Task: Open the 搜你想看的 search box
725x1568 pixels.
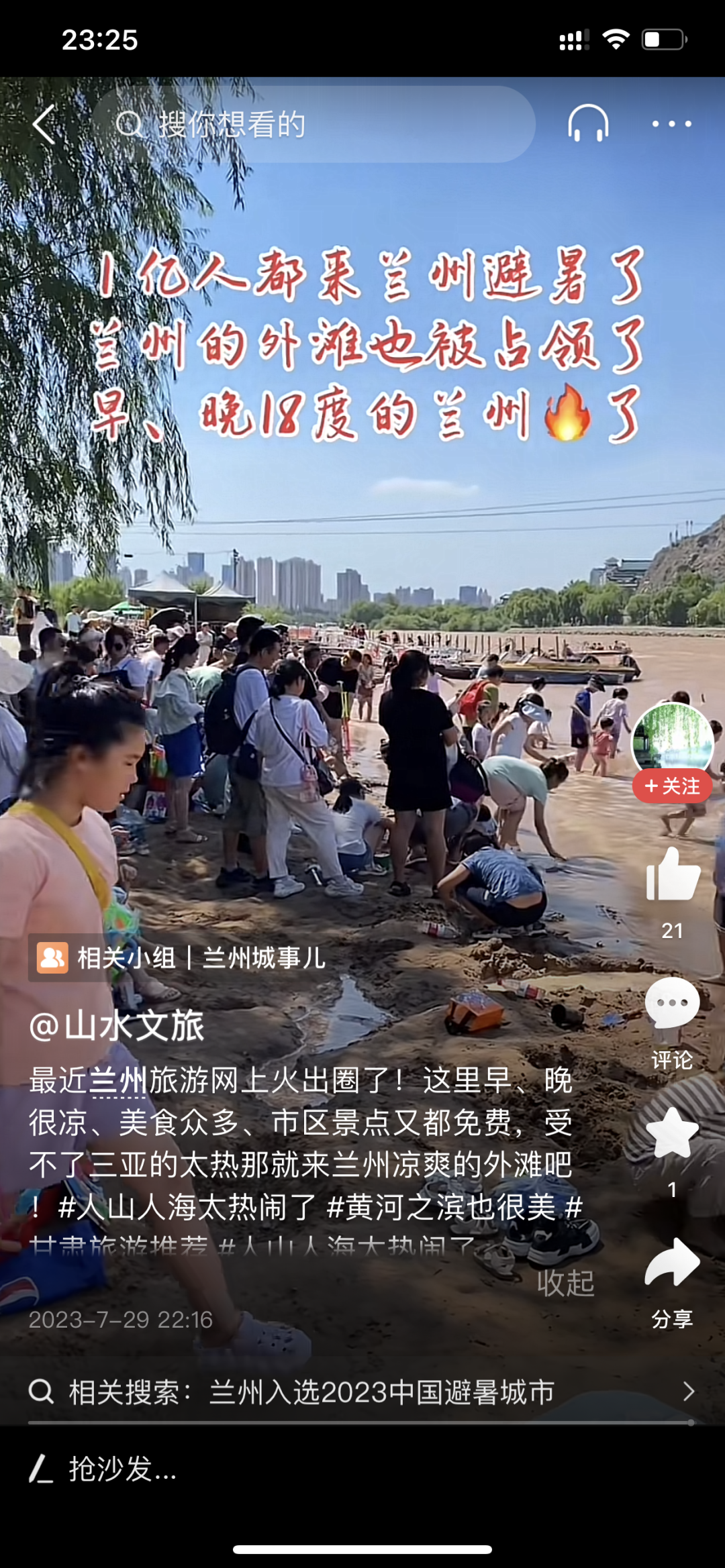Action: pyautogui.click(x=313, y=125)
